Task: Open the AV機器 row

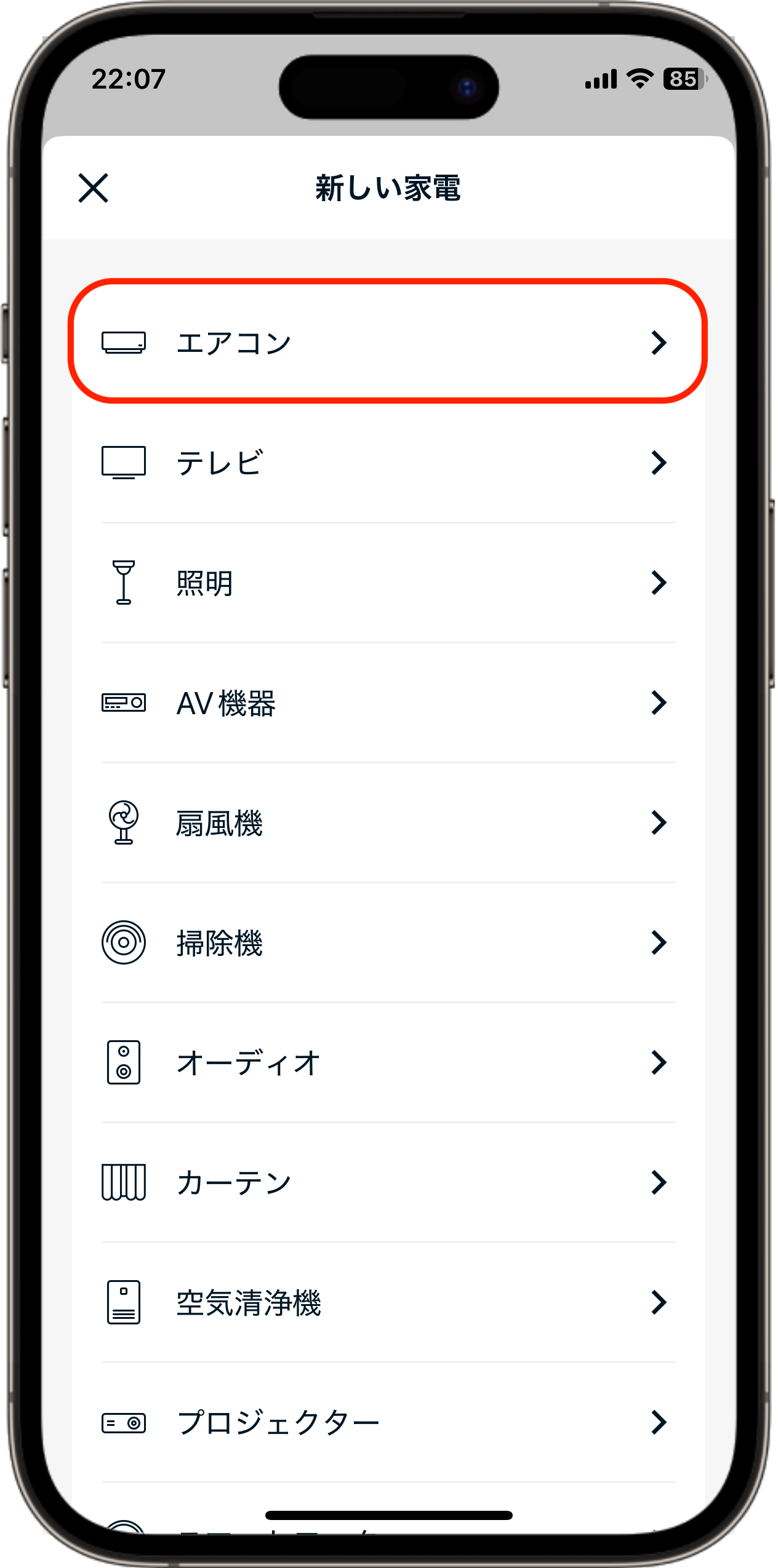Action: click(388, 702)
